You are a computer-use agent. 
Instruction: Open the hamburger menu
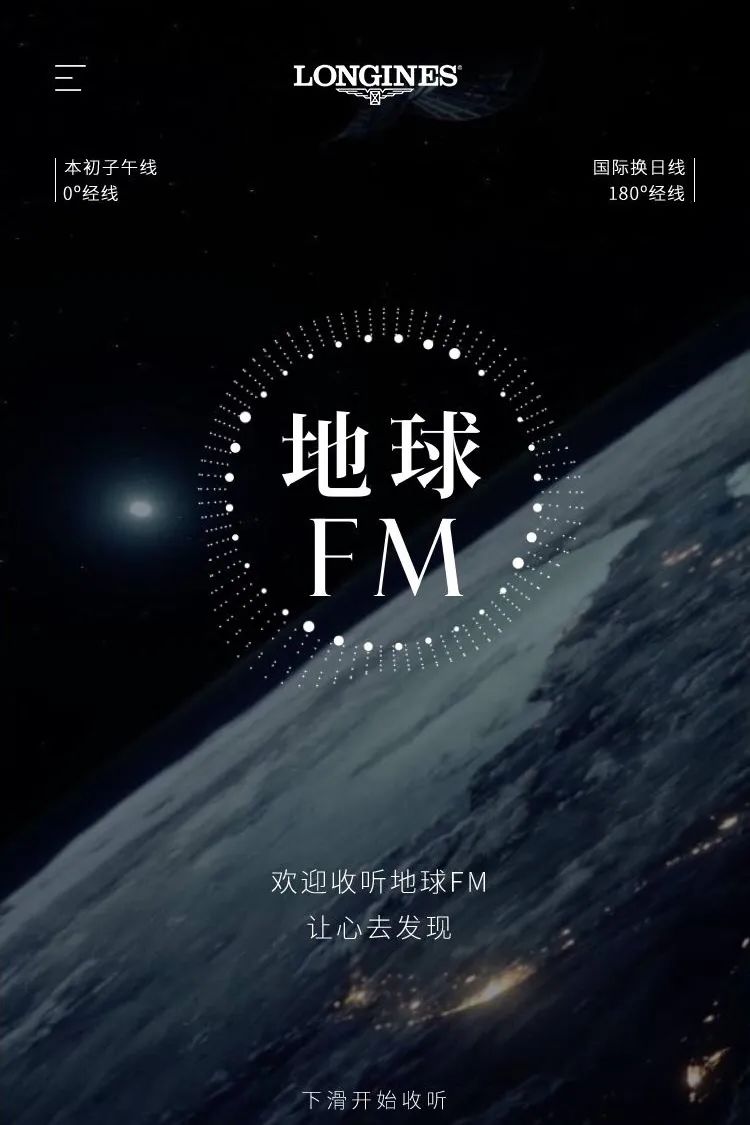(69, 78)
